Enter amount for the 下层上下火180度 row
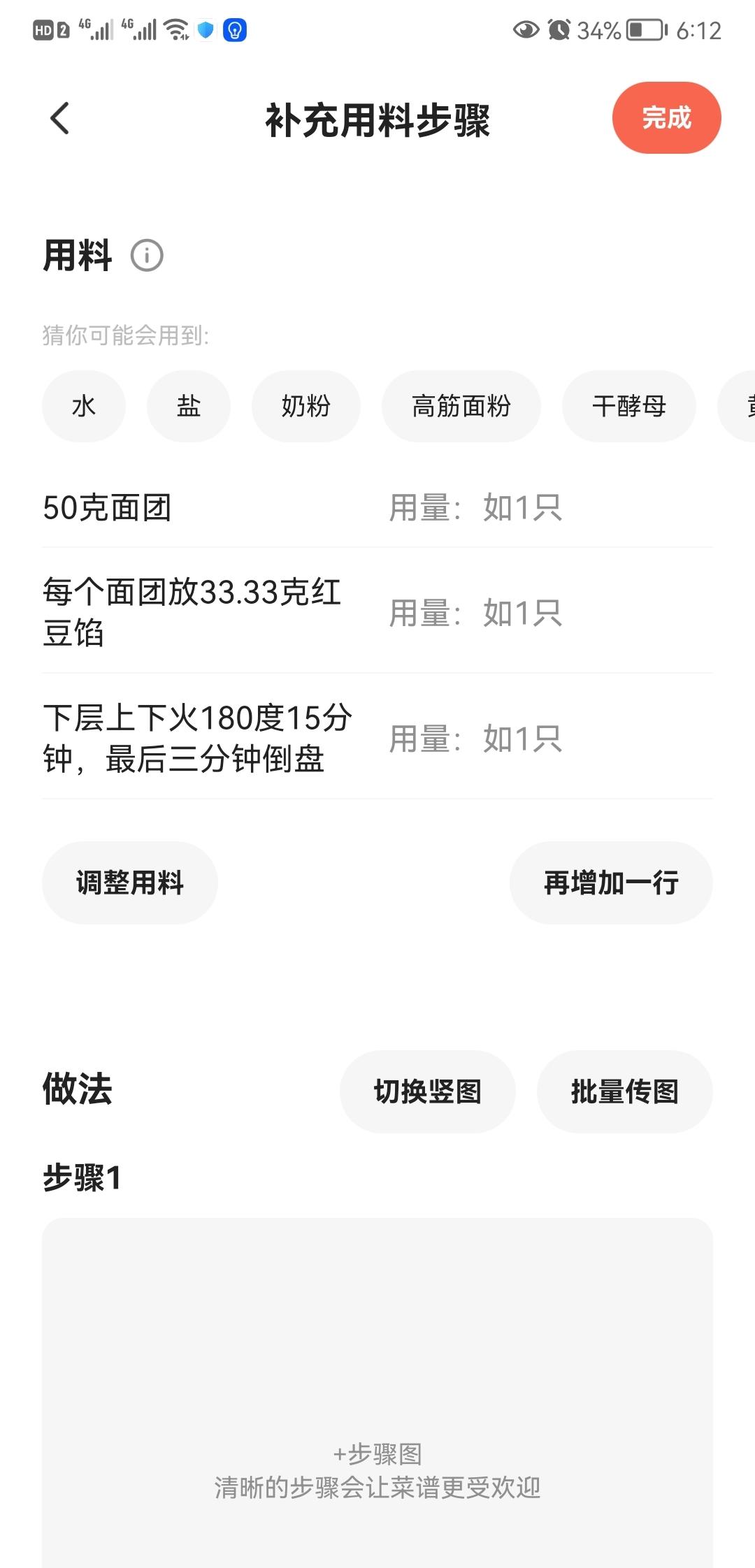 (x=545, y=739)
